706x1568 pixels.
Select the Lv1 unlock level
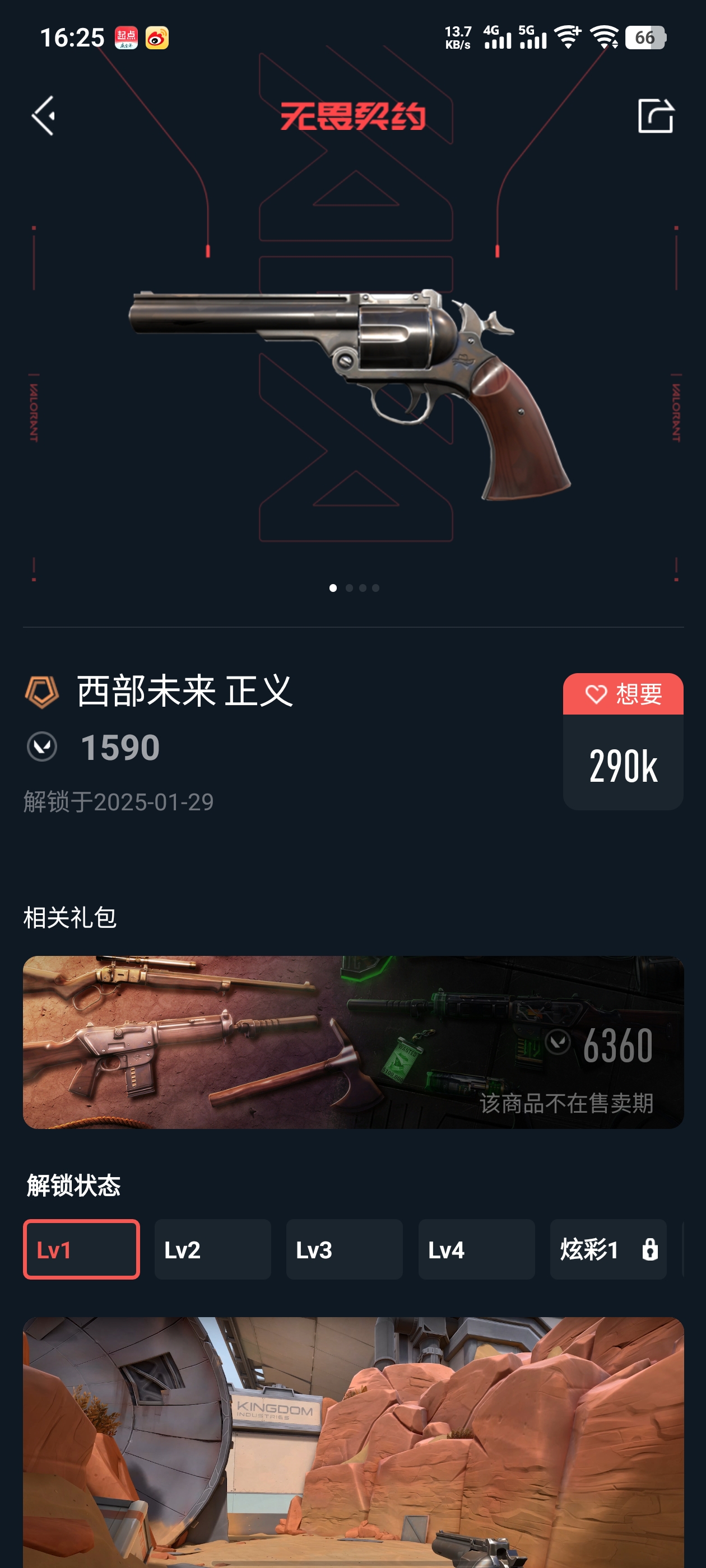point(81,1249)
